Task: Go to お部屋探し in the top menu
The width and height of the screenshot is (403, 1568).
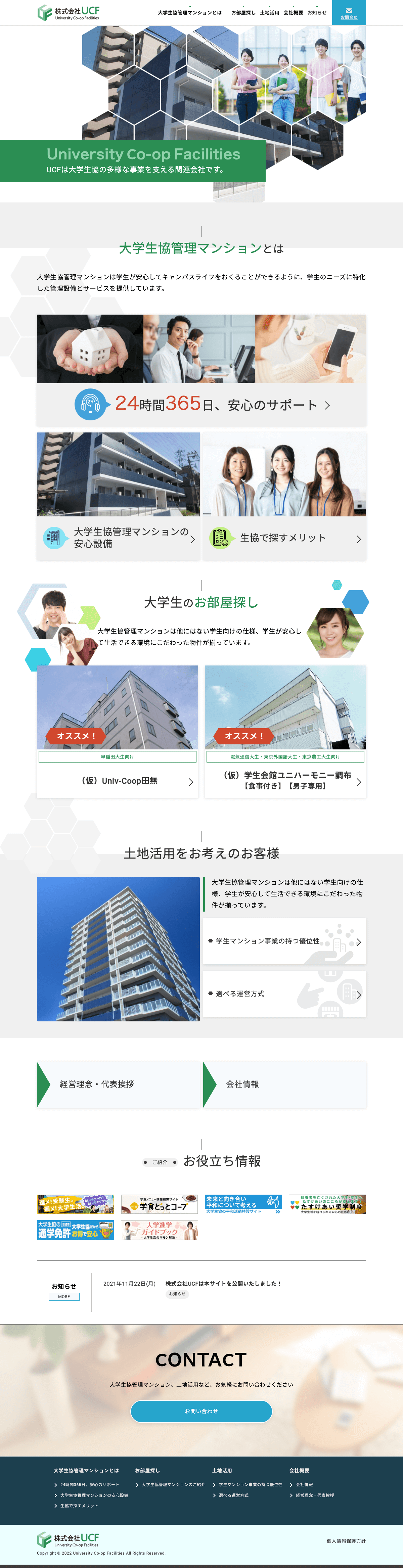Action: pyautogui.click(x=243, y=13)
